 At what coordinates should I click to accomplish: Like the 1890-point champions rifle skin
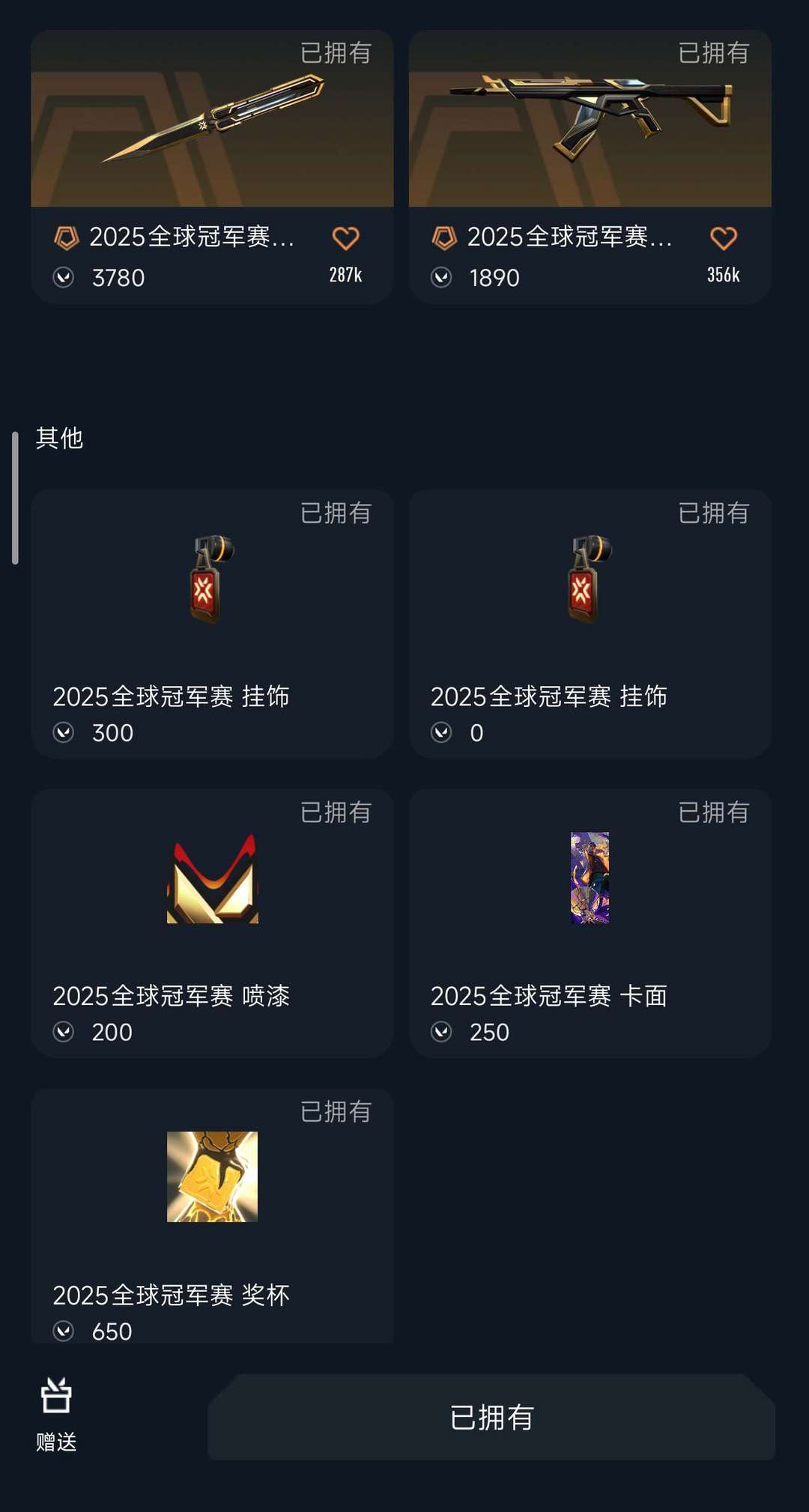723,239
